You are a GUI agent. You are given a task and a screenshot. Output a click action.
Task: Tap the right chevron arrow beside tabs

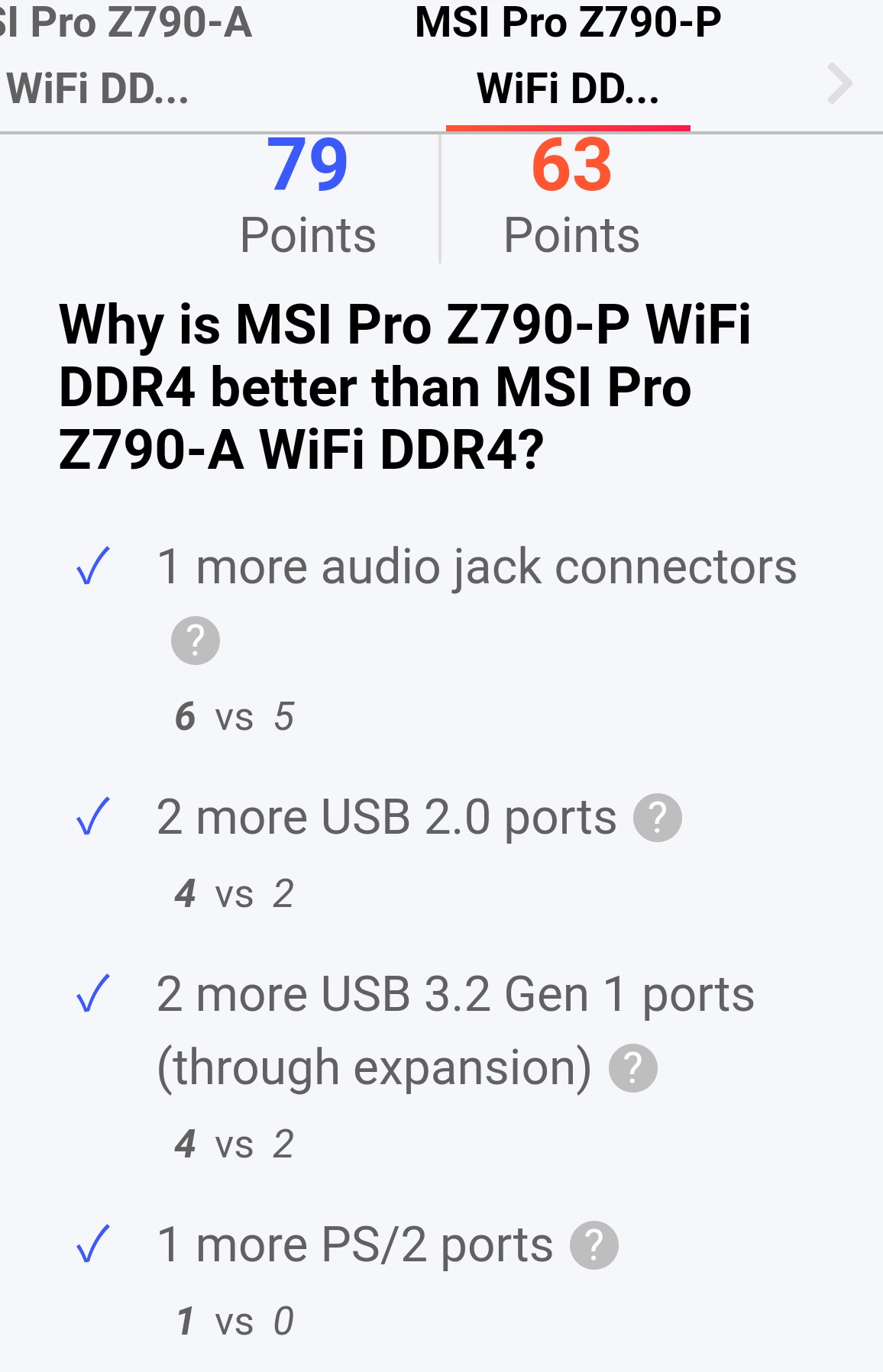click(x=839, y=83)
